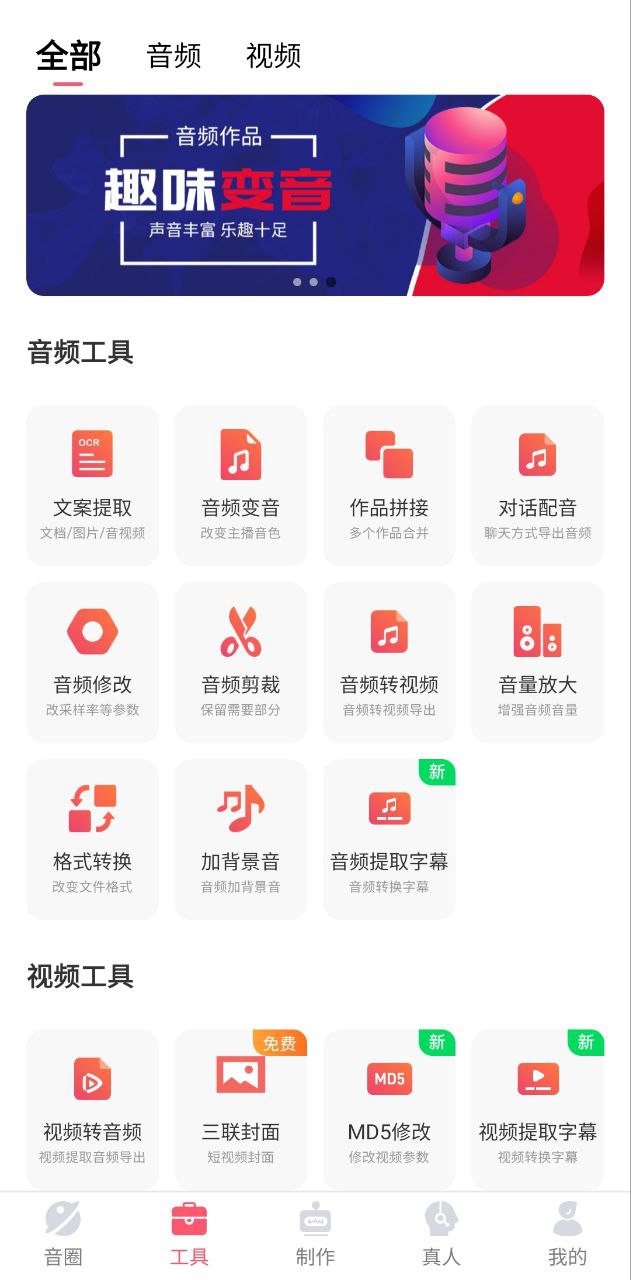Open the new 音频提取字幕 tool
The image size is (631, 1280).
coord(389,839)
